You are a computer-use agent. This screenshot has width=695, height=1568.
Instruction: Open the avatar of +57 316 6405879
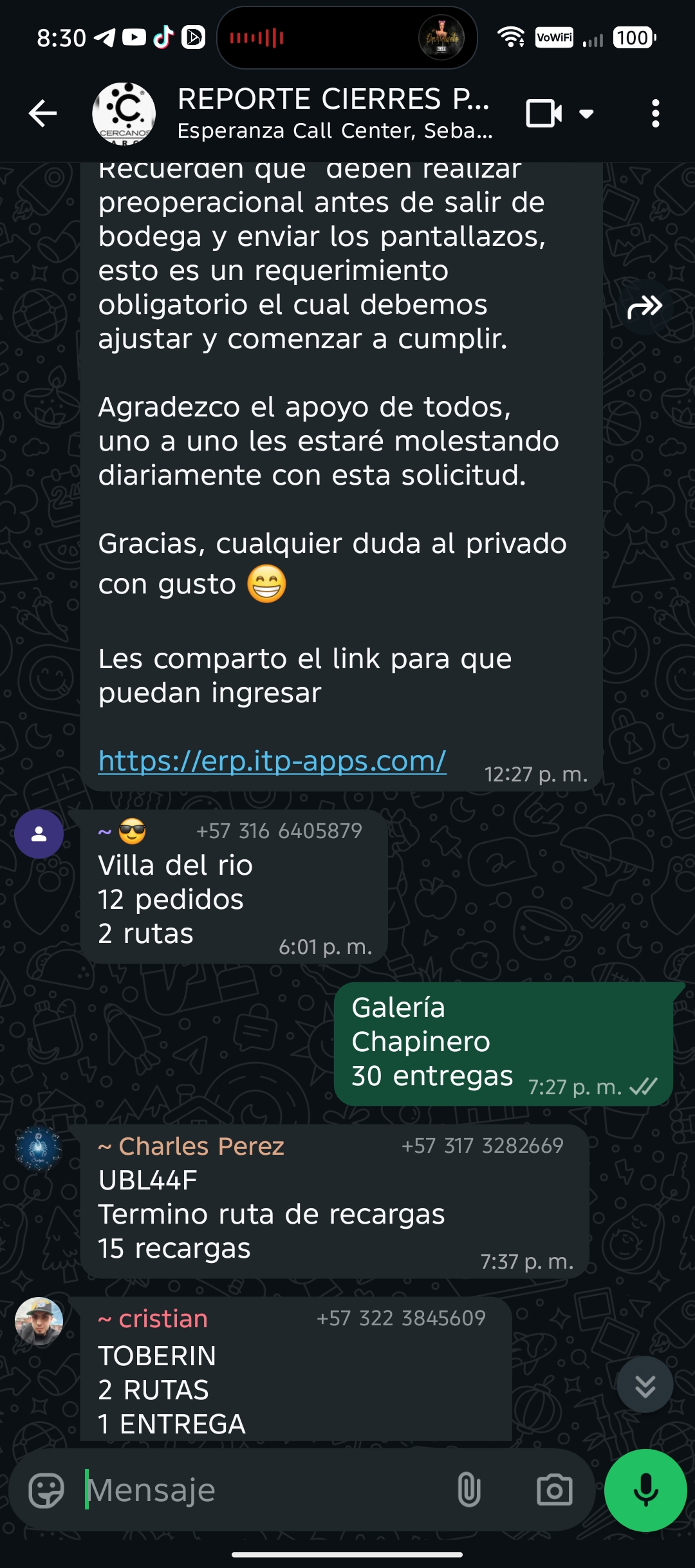(x=39, y=834)
